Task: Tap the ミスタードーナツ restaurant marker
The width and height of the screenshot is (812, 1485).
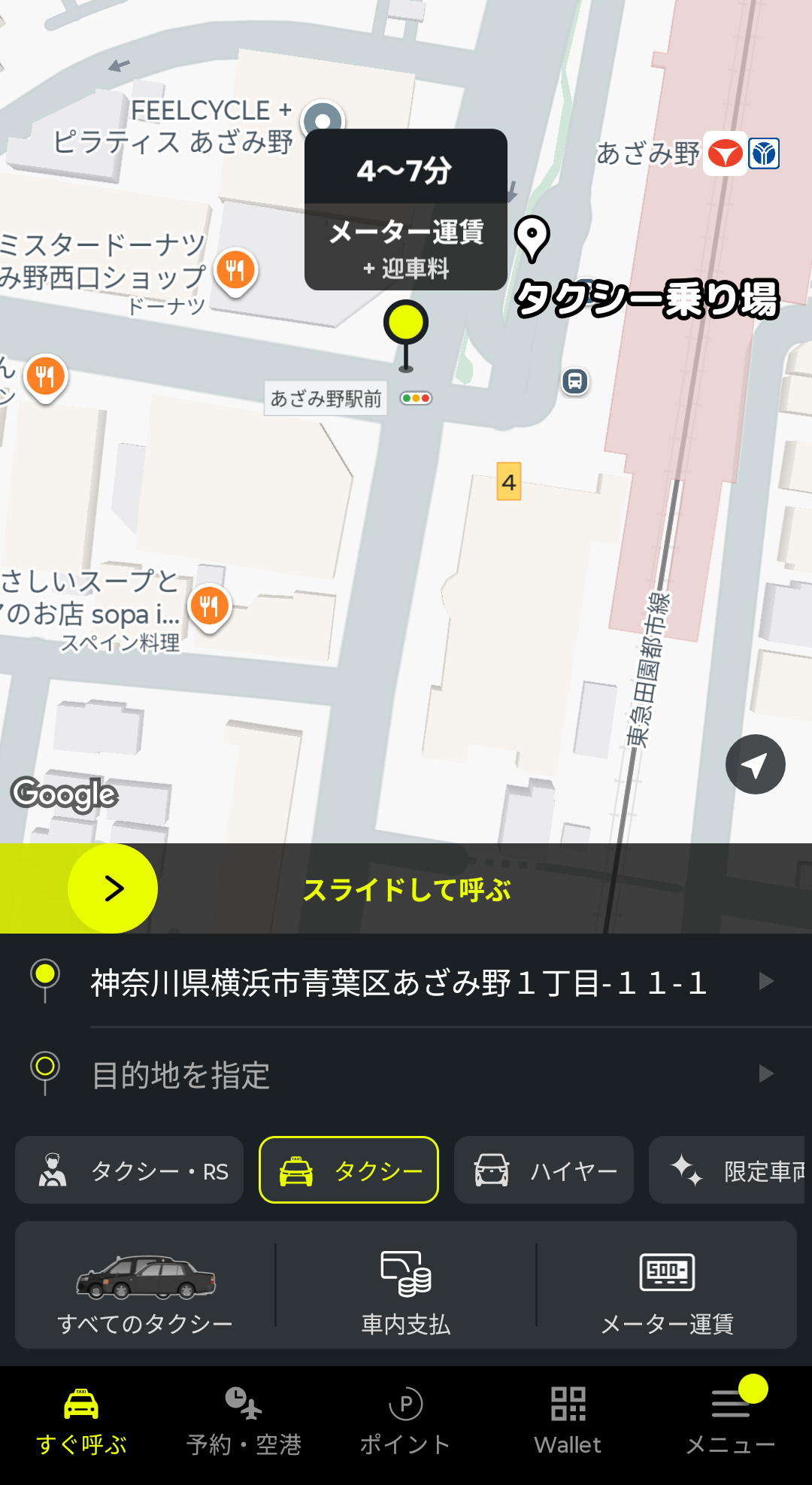Action: (236, 271)
